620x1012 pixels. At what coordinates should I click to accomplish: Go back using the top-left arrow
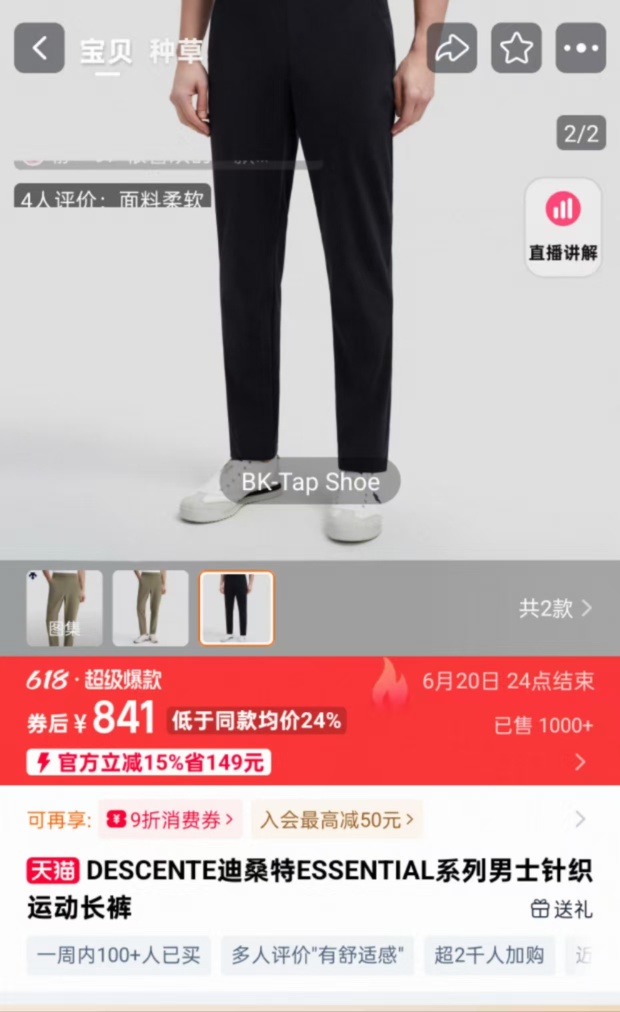pyautogui.click(x=39, y=48)
